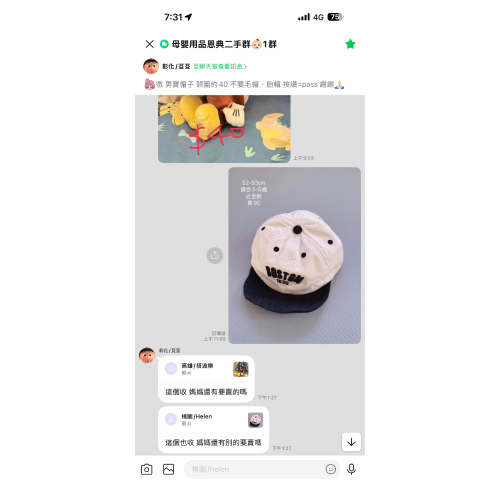This screenshot has height=500, width=500.
Task: Share the Boston cap photo
Action: click(215, 255)
